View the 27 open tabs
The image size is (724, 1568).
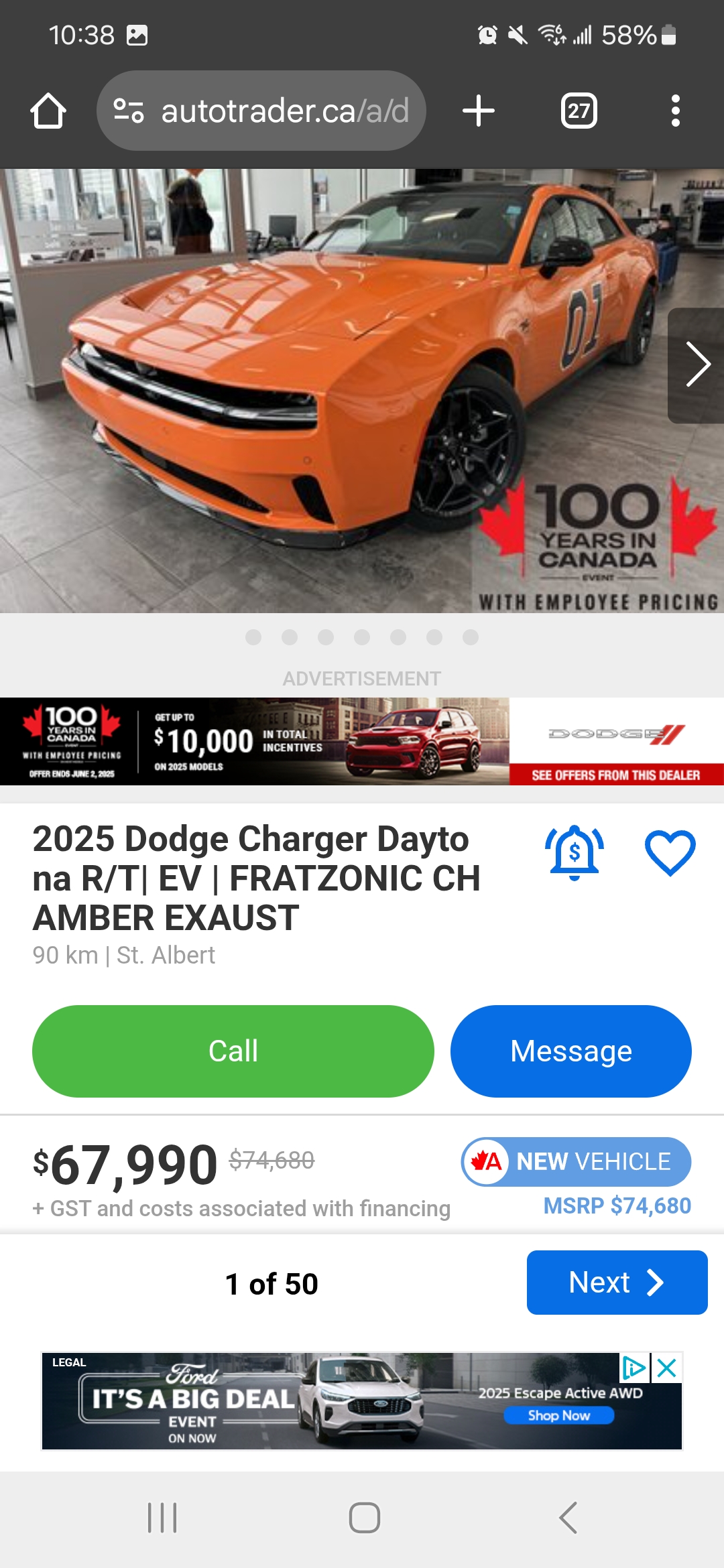coord(579,111)
